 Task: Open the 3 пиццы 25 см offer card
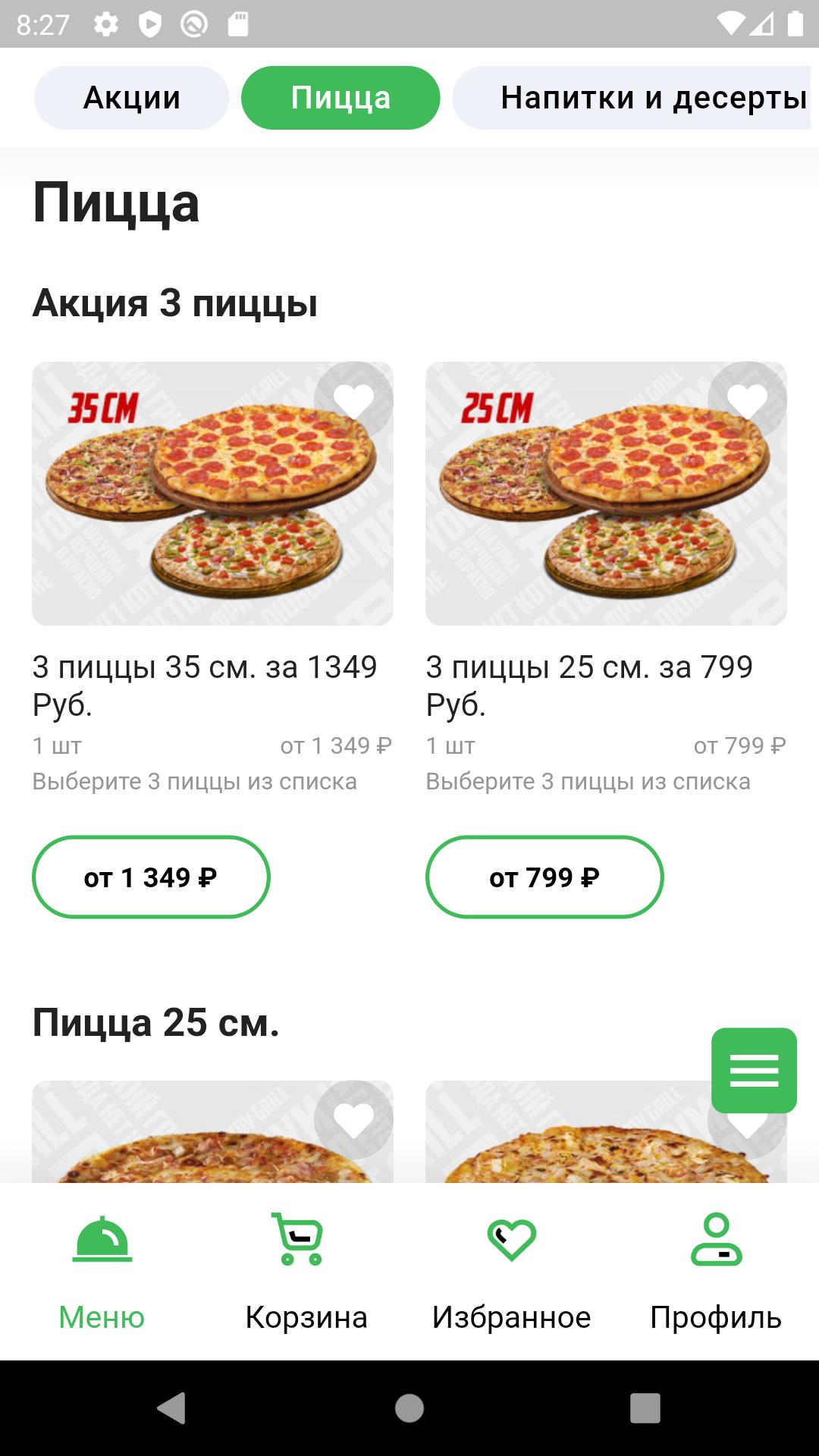tap(606, 494)
